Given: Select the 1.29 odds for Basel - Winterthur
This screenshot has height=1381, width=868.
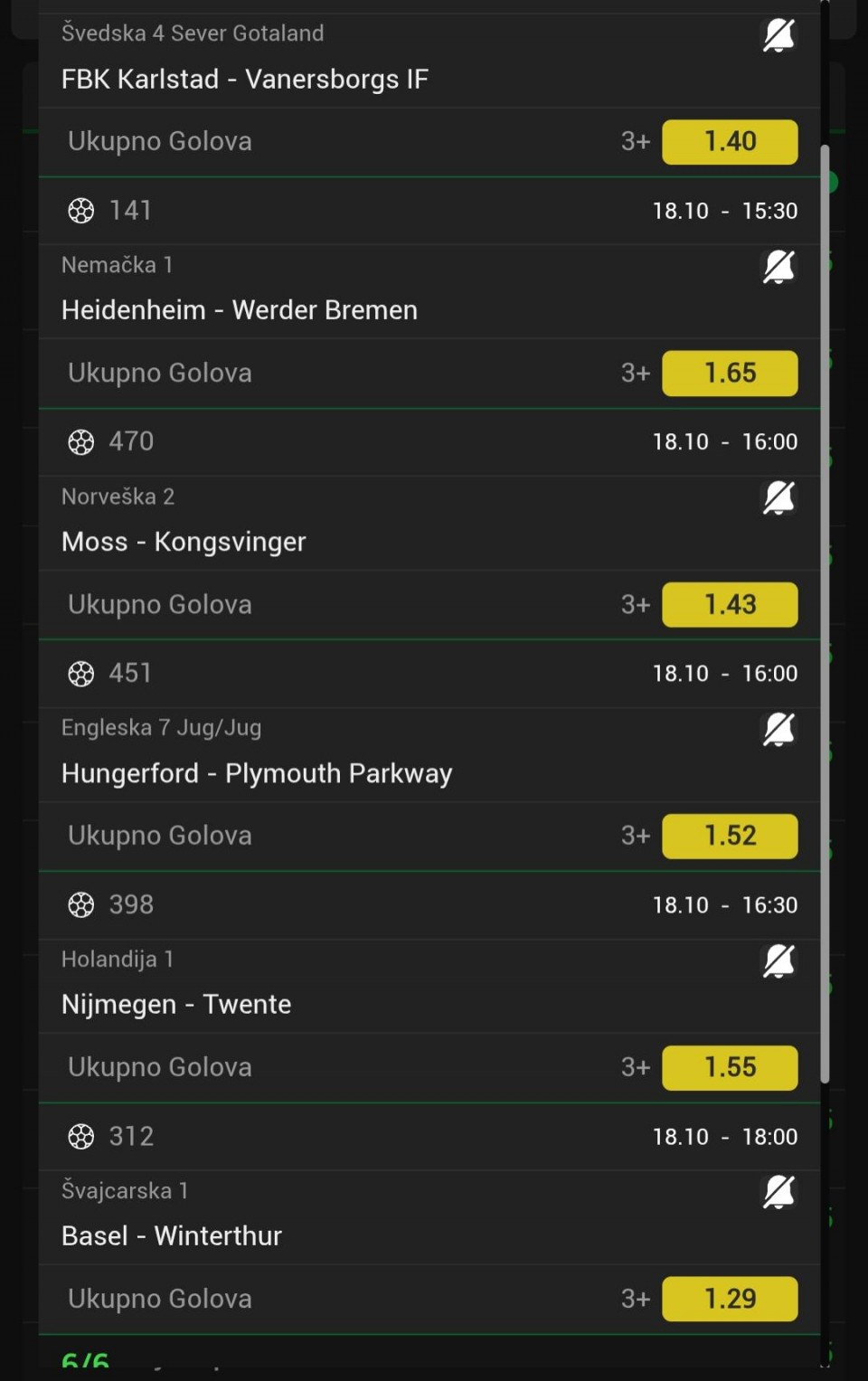Looking at the screenshot, I should tap(730, 1300).
